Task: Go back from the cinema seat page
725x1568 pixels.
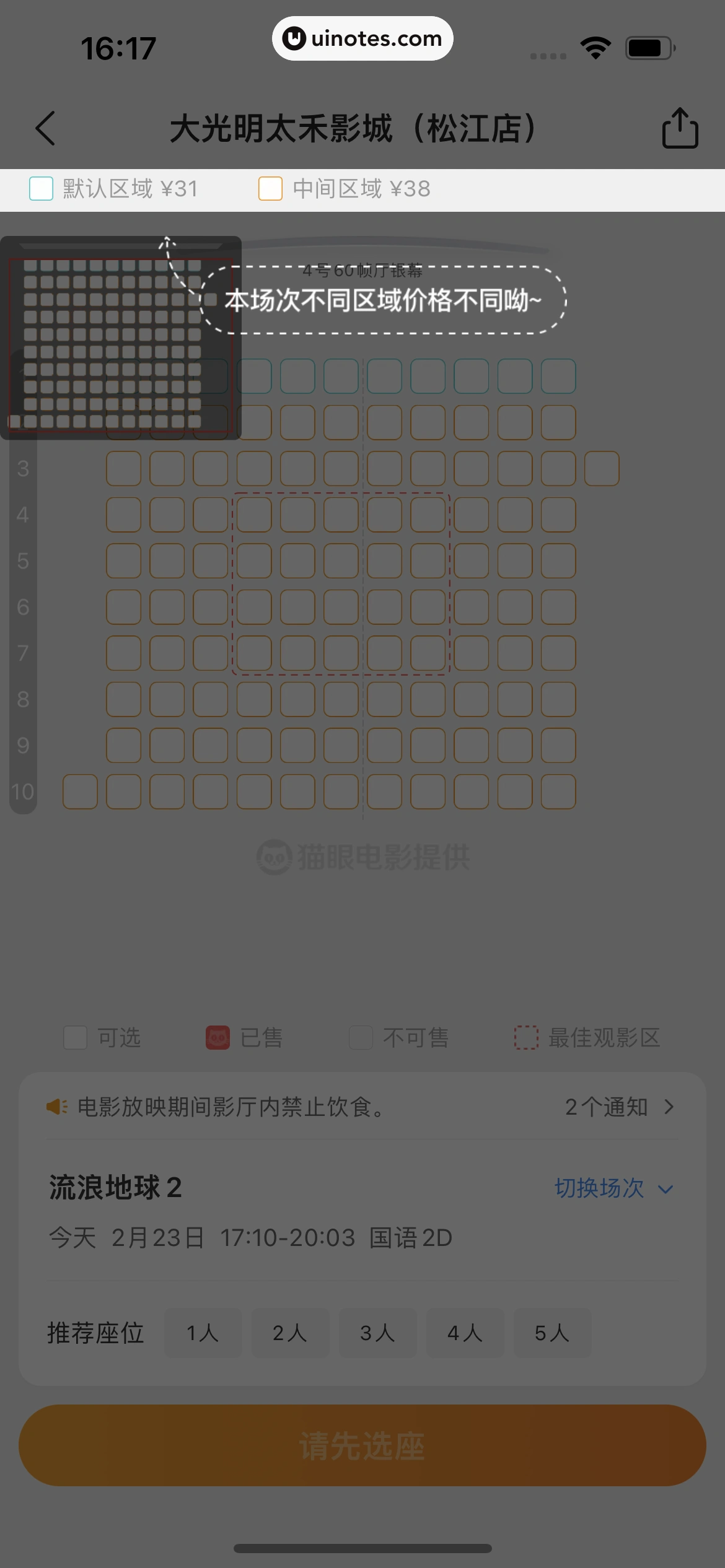Action: click(x=46, y=129)
